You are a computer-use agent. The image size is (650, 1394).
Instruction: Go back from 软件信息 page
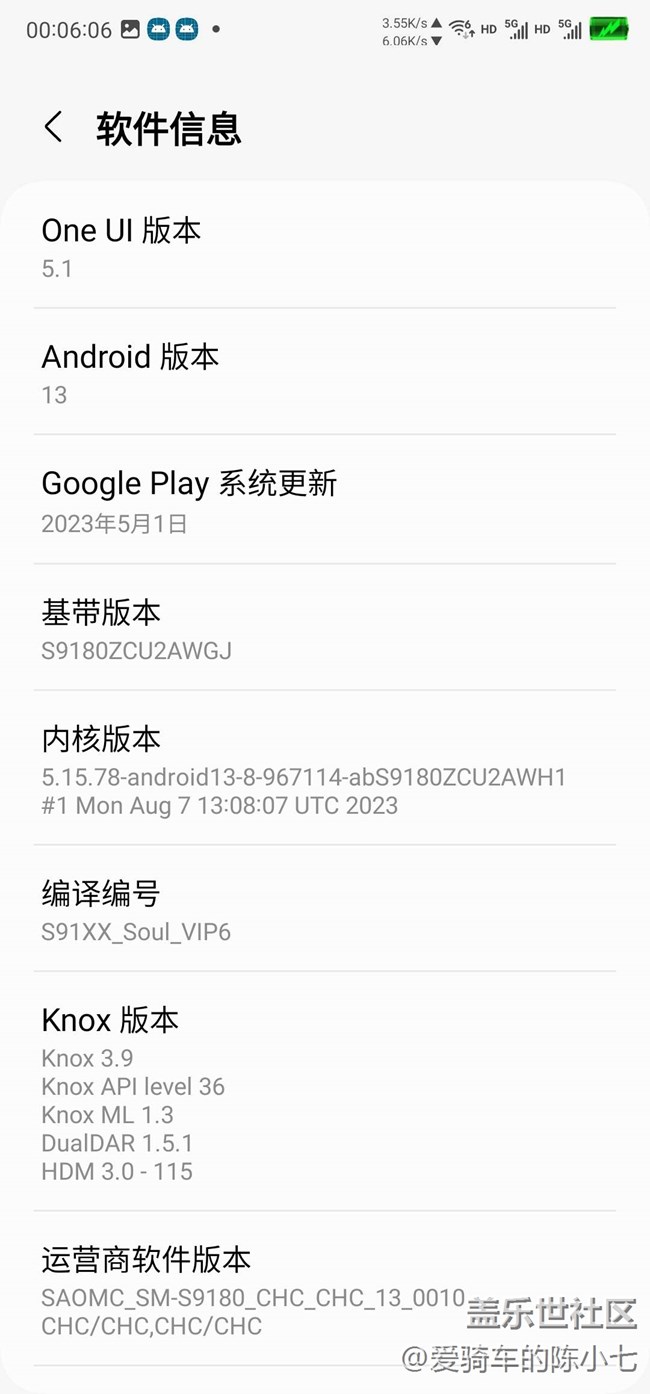click(x=53, y=128)
